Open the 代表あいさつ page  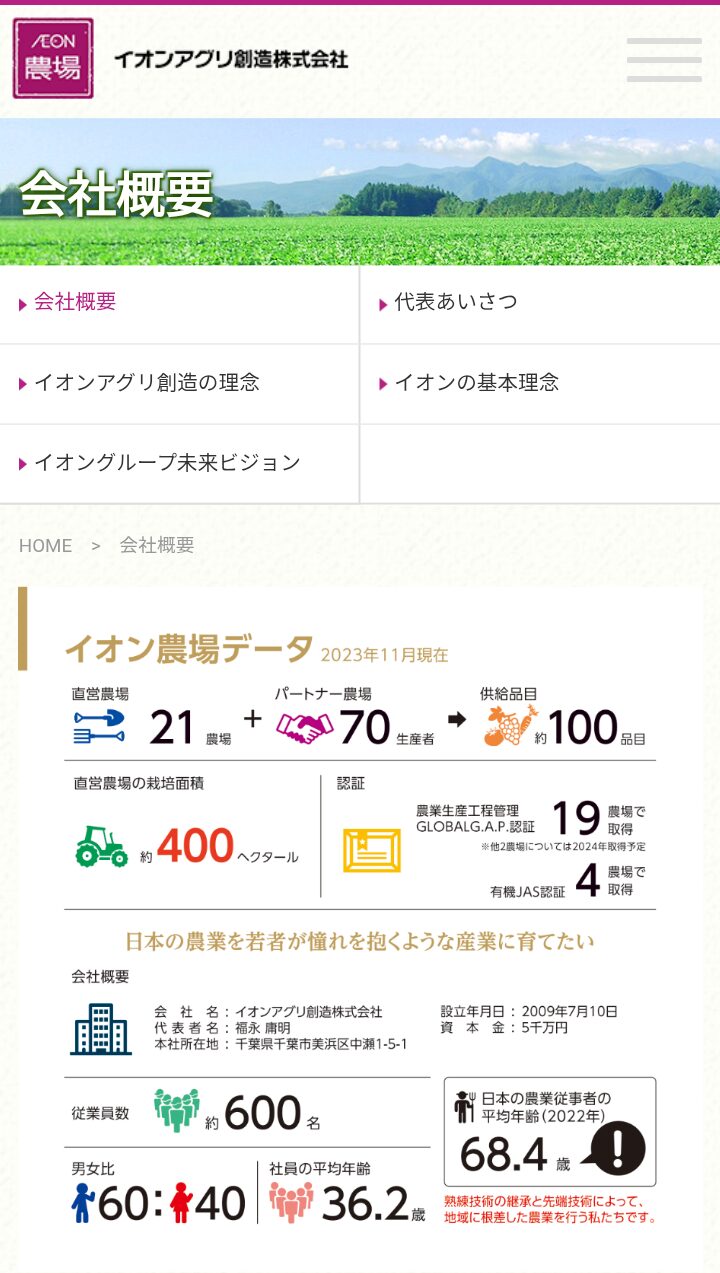(540, 303)
